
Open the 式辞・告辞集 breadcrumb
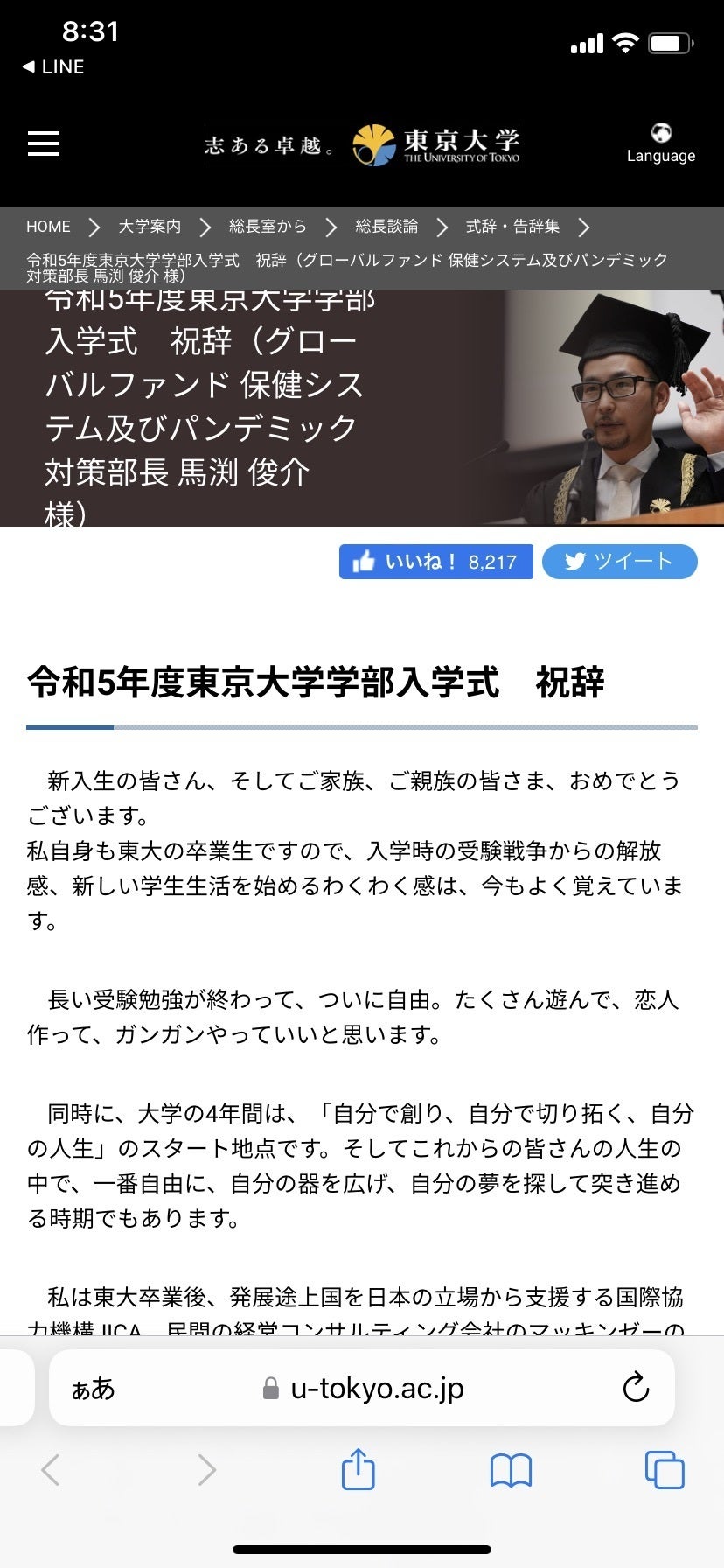pos(512,227)
